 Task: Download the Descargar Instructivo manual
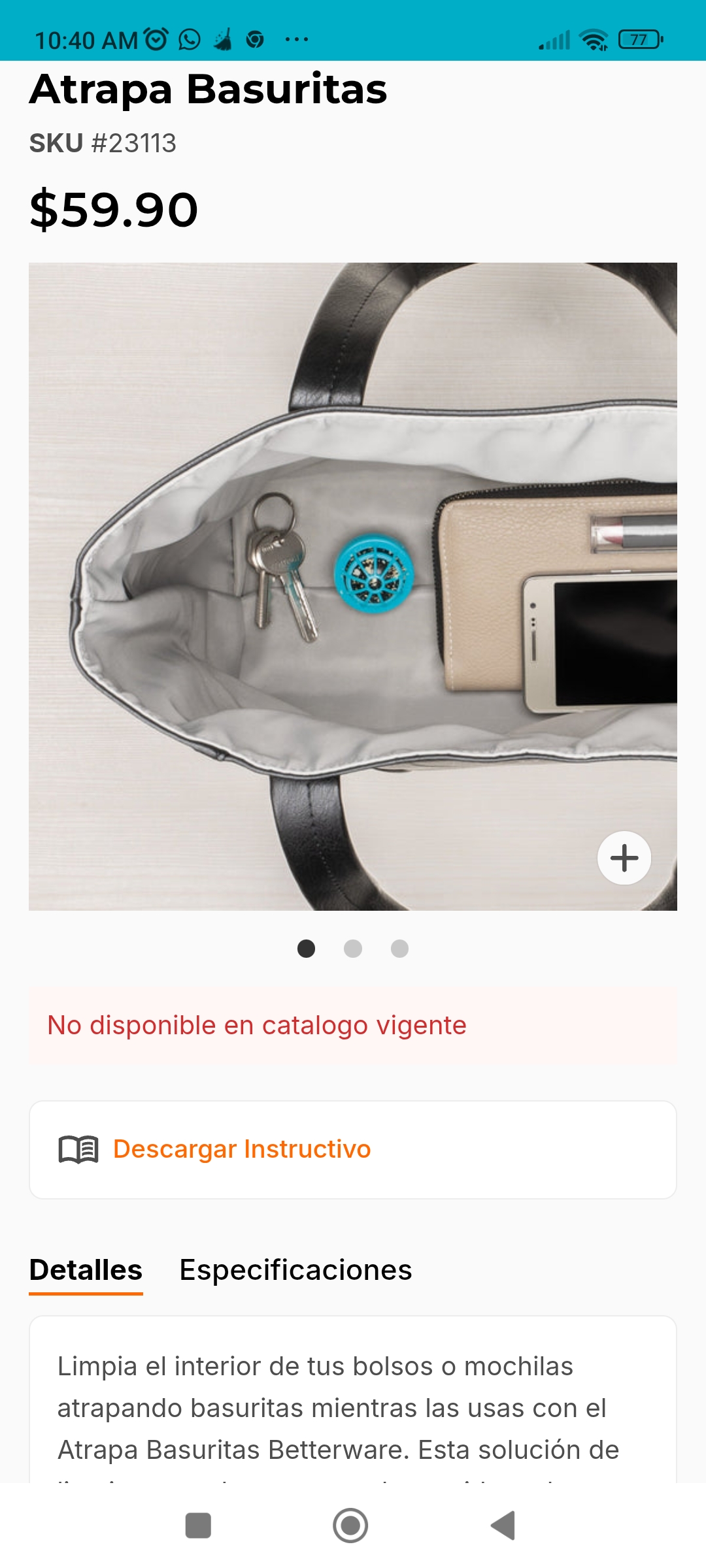pos(242,1149)
